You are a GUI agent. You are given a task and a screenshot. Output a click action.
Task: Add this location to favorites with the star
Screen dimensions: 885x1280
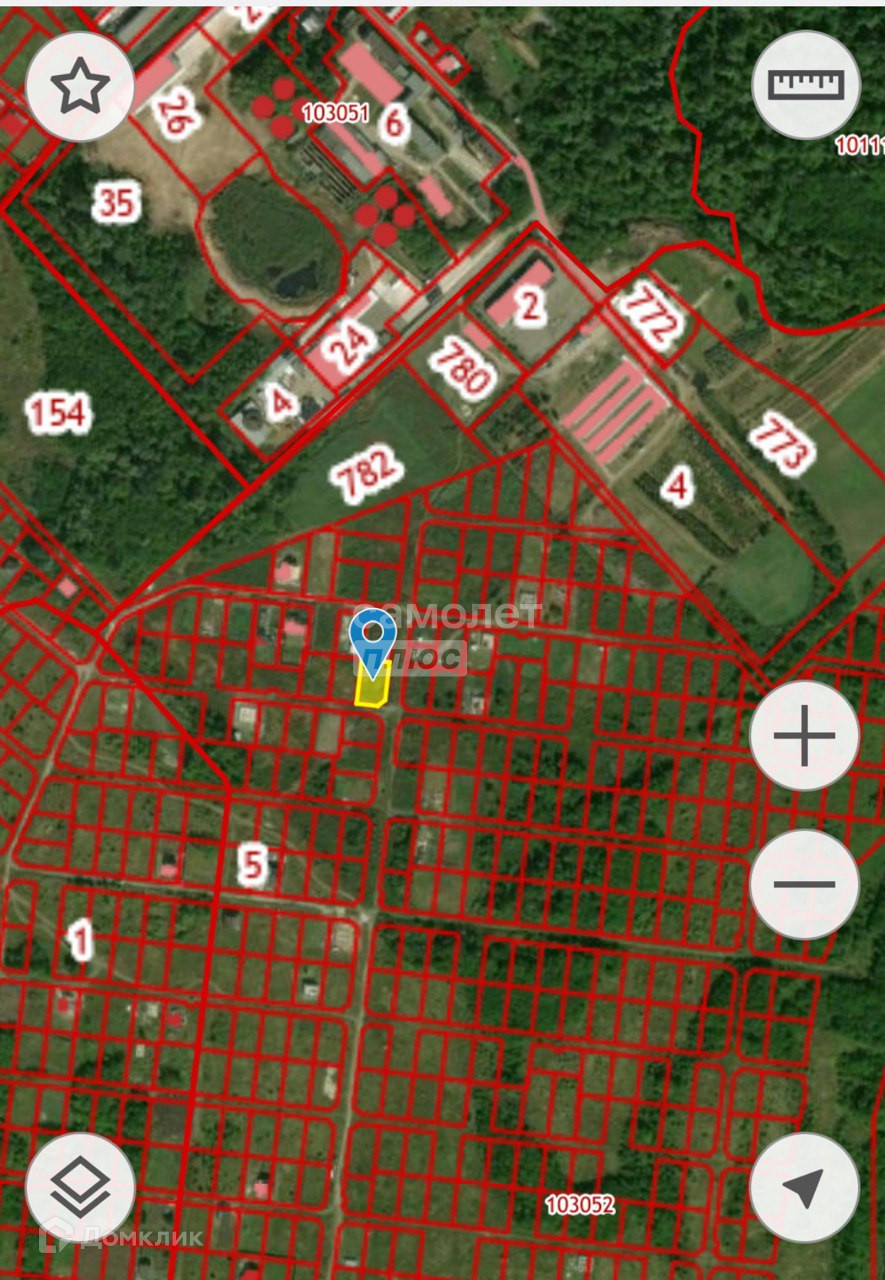tap(80, 87)
